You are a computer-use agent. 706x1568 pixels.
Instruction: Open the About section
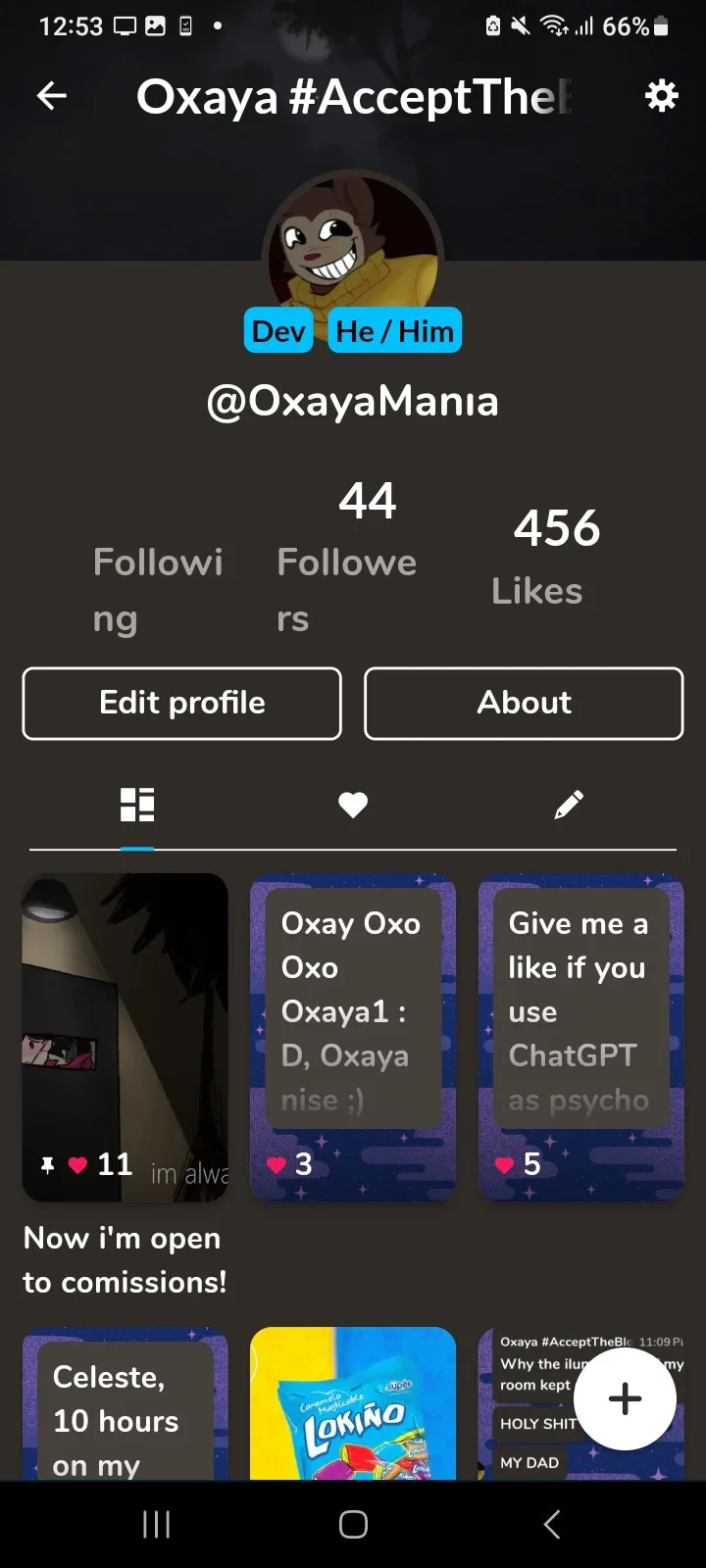(524, 704)
